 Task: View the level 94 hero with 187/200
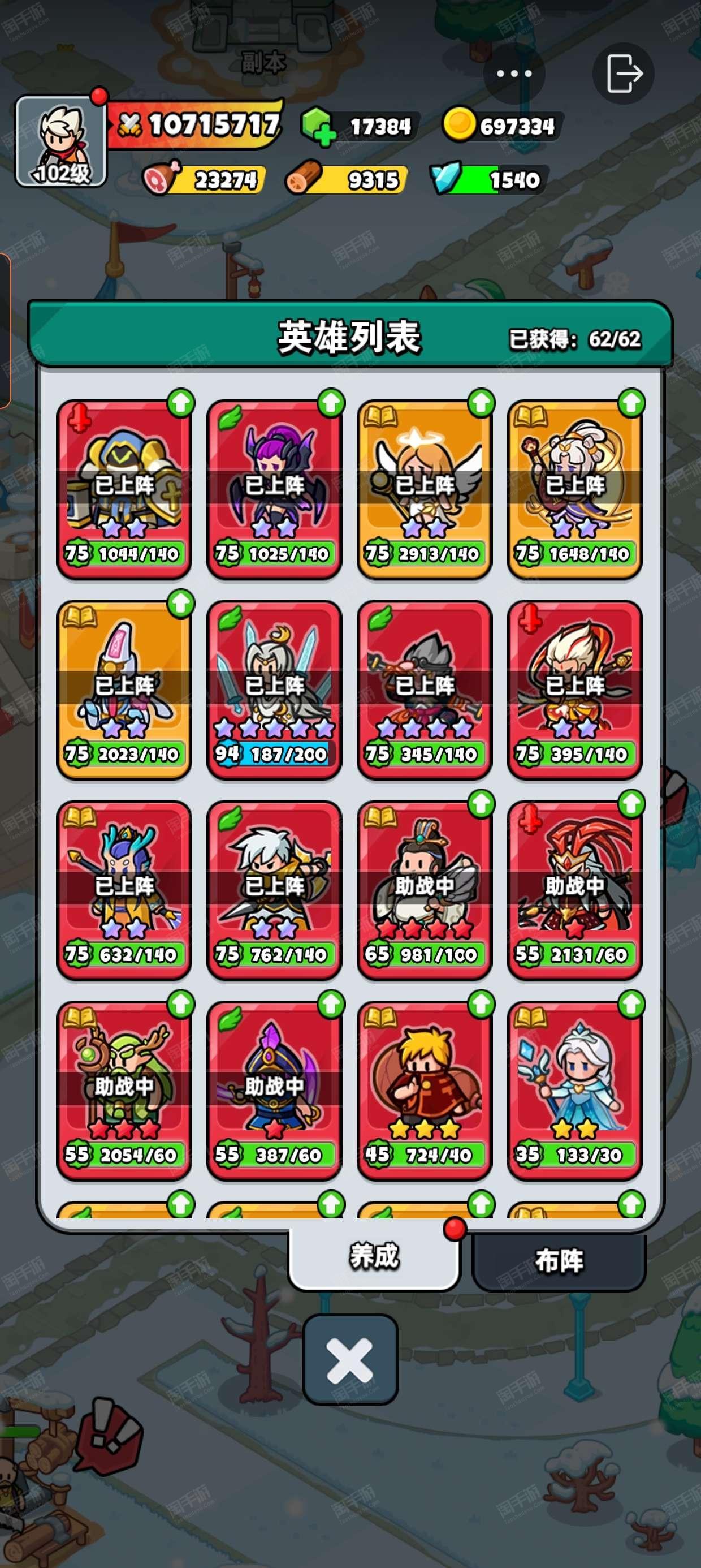pos(274,689)
